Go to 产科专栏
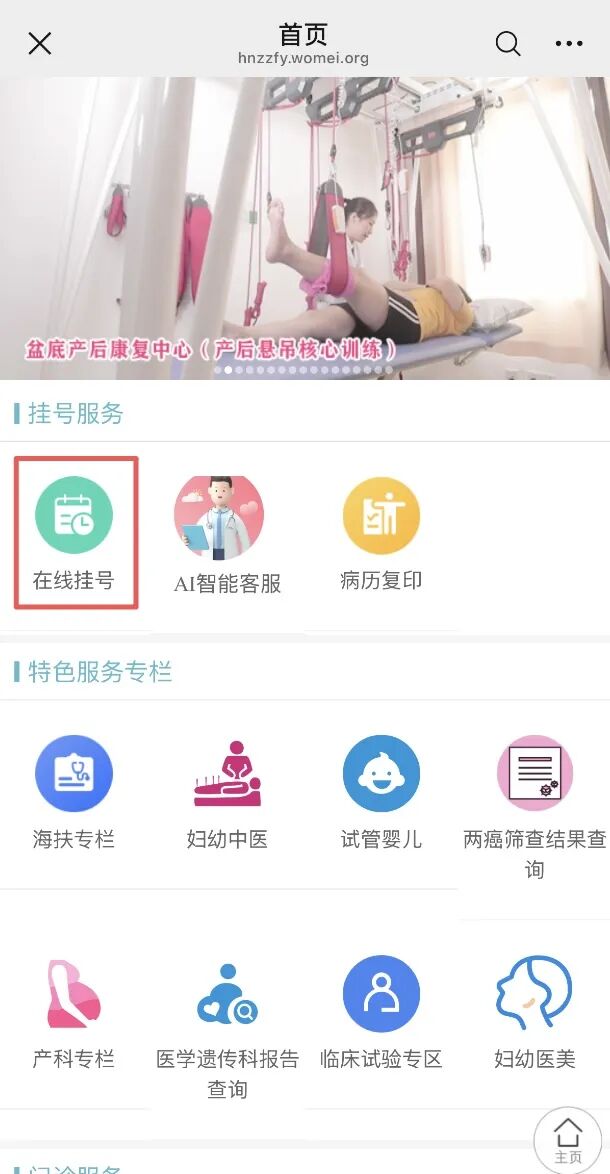This screenshot has height=1174, width=610. (x=74, y=1013)
